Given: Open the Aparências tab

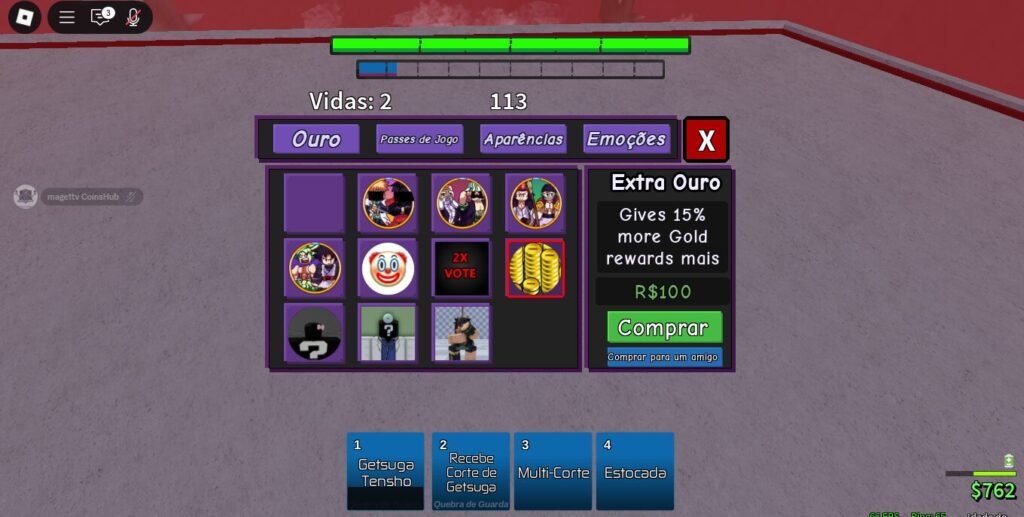Looking at the screenshot, I should (x=523, y=139).
